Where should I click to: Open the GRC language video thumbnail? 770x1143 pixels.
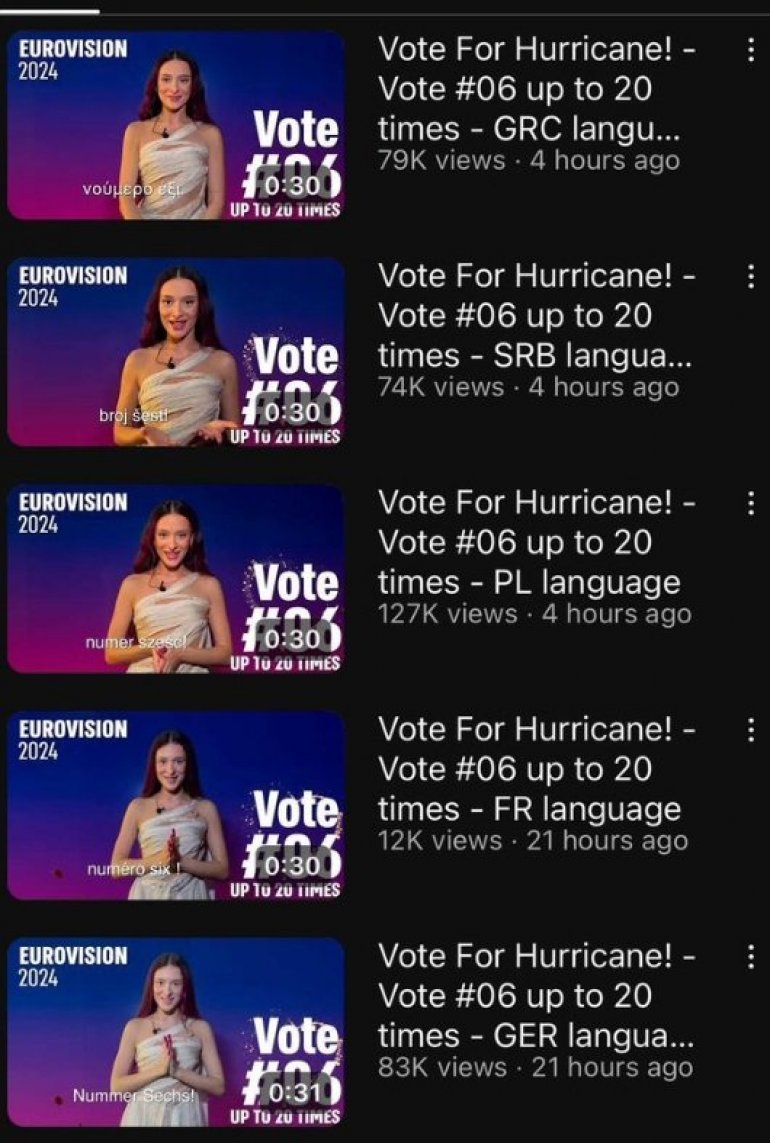click(x=176, y=125)
